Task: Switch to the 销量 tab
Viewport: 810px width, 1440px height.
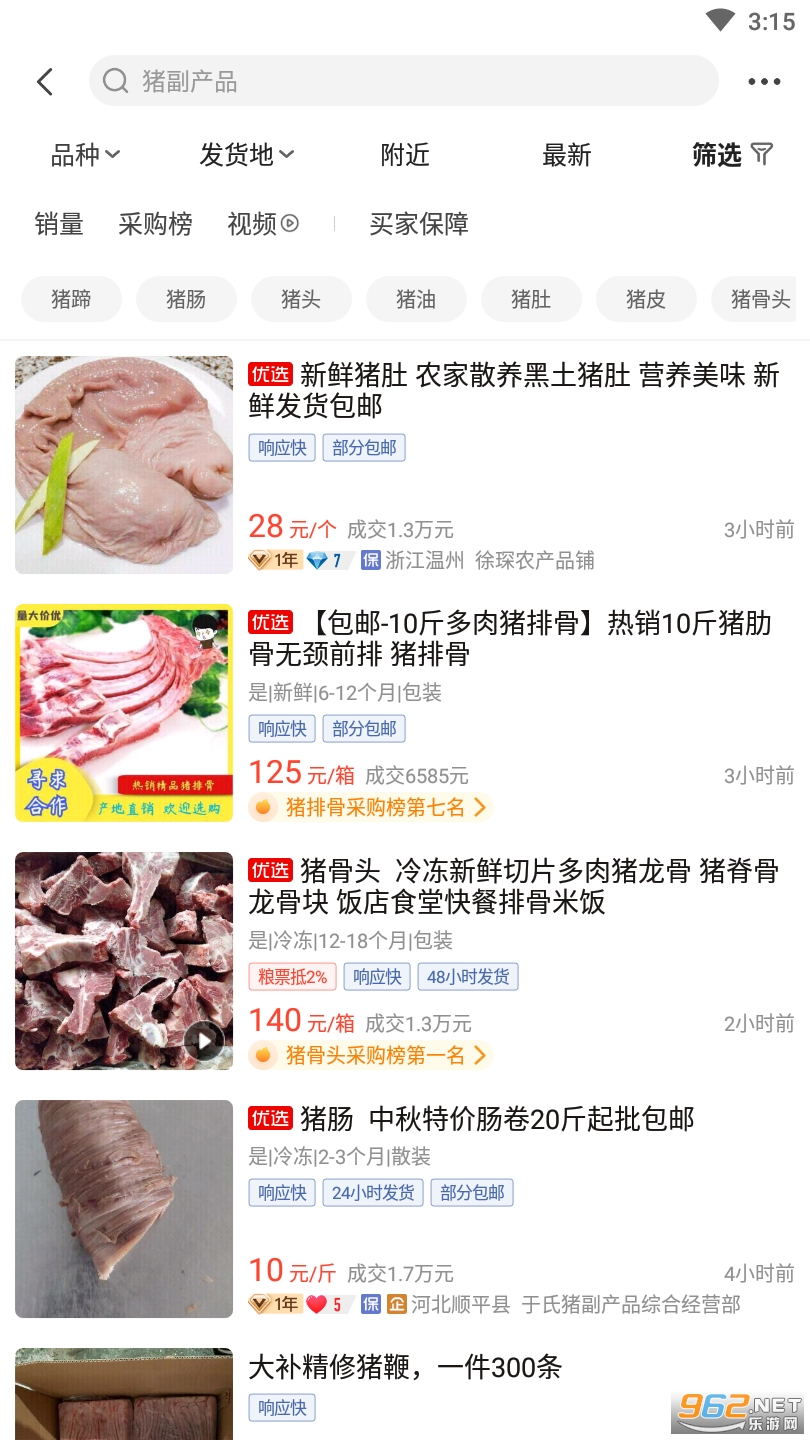Action: click(59, 224)
